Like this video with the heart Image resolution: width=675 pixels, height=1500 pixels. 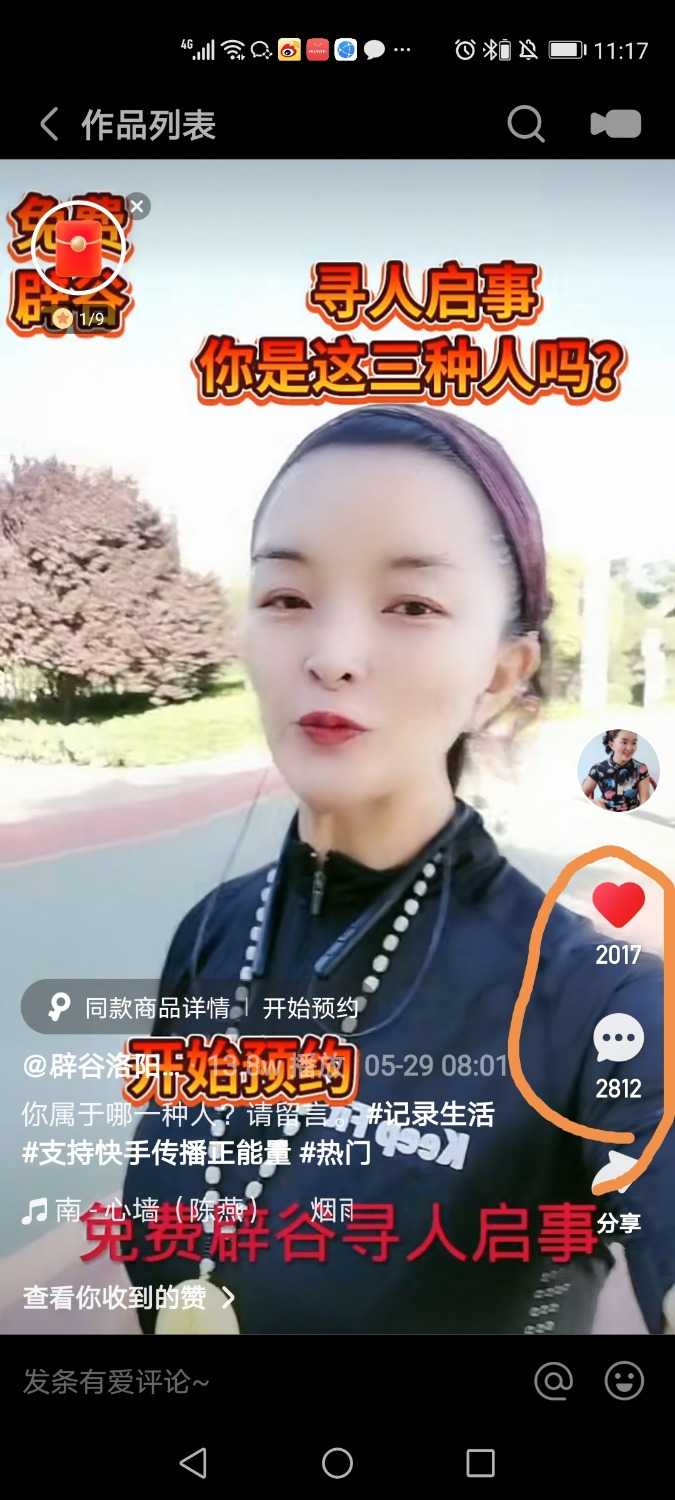coord(618,906)
